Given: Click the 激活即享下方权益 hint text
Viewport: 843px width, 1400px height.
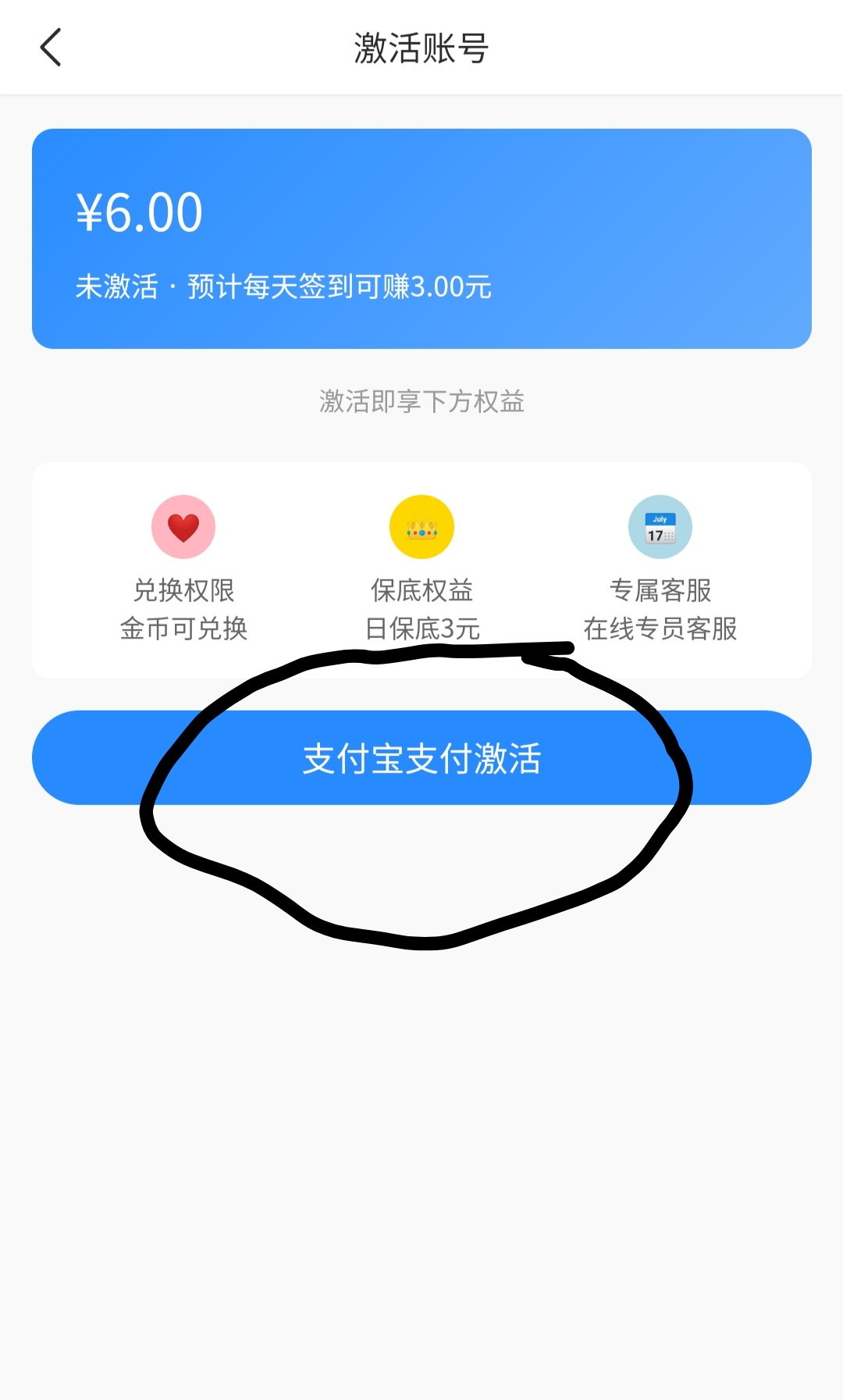Looking at the screenshot, I should point(421,401).
